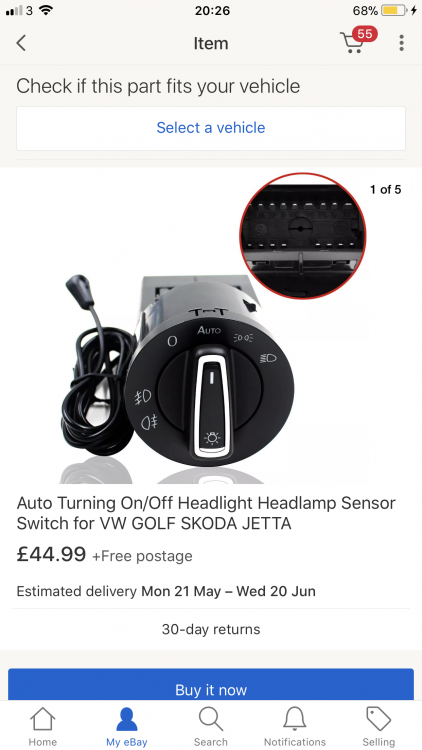Switch to the Selling tab

pyautogui.click(x=379, y=726)
